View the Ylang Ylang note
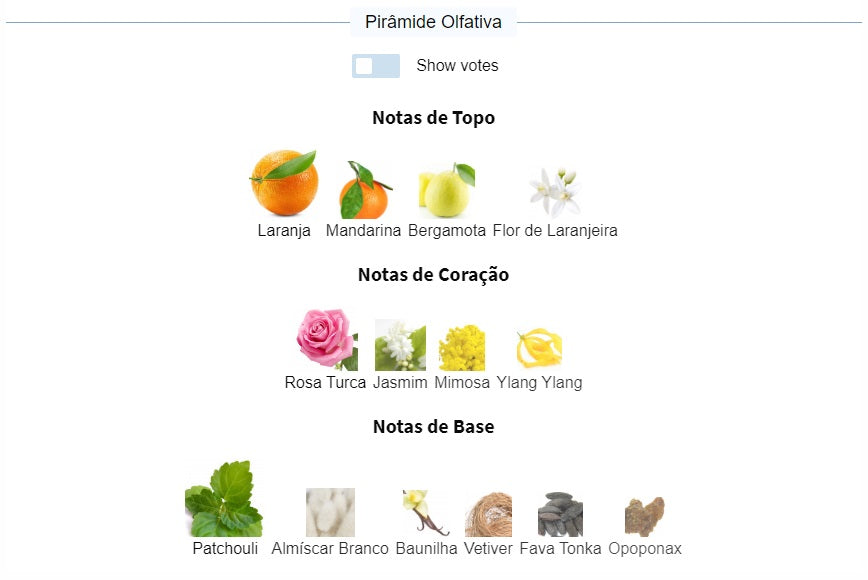The height and width of the screenshot is (580, 868). click(x=539, y=348)
